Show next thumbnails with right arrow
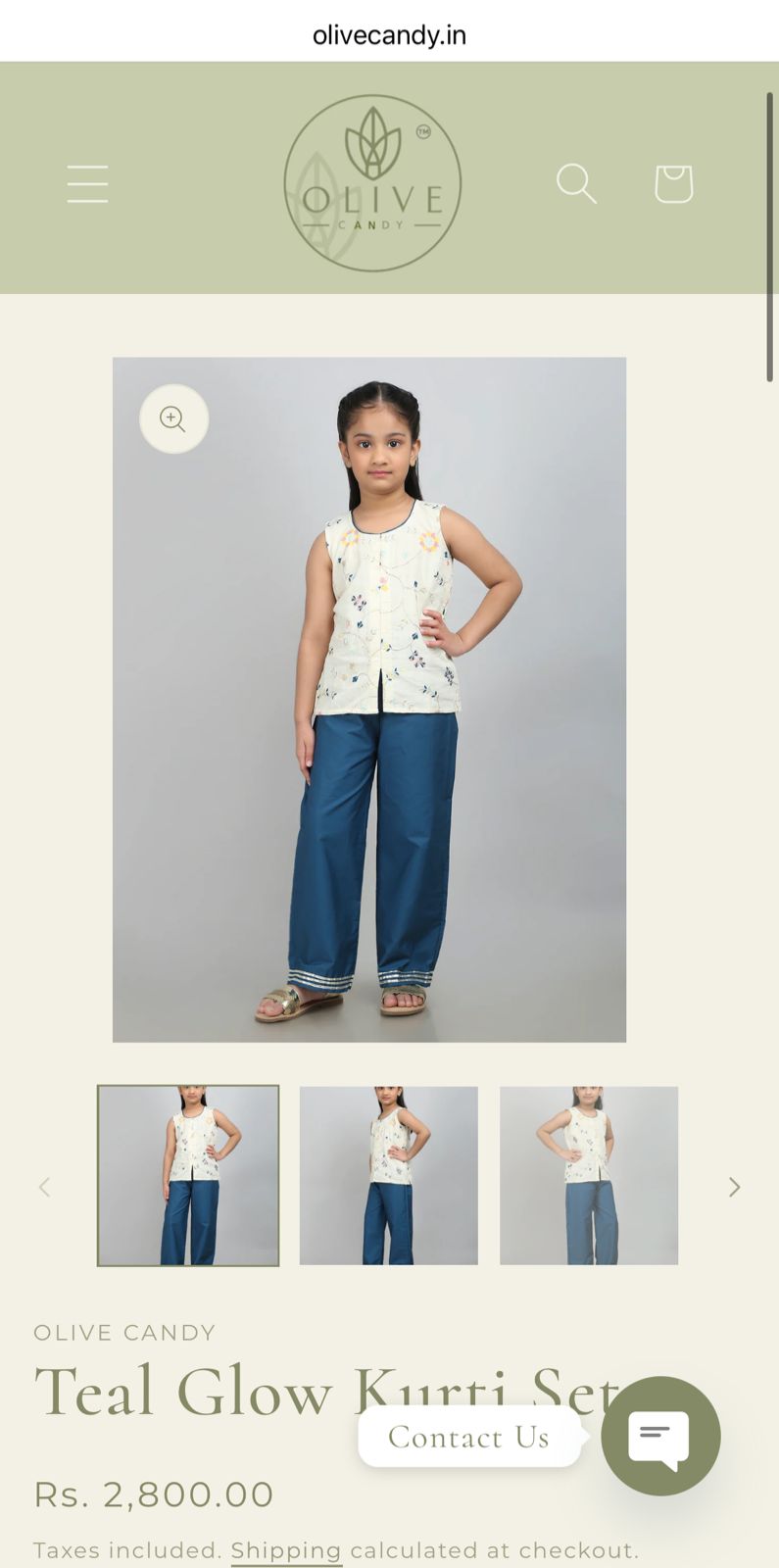The width and height of the screenshot is (779, 1568). tap(734, 1188)
